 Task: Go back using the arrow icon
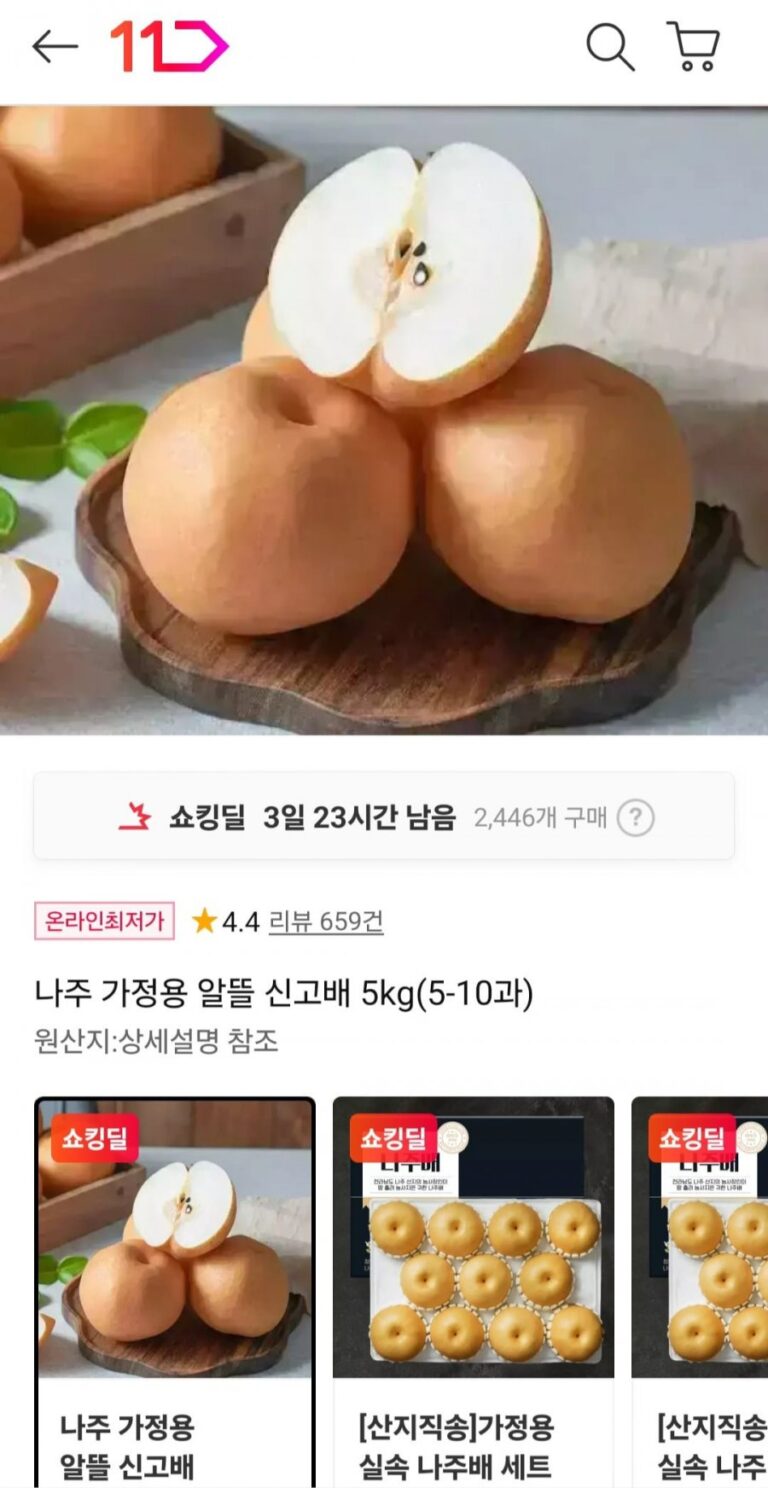54,46
